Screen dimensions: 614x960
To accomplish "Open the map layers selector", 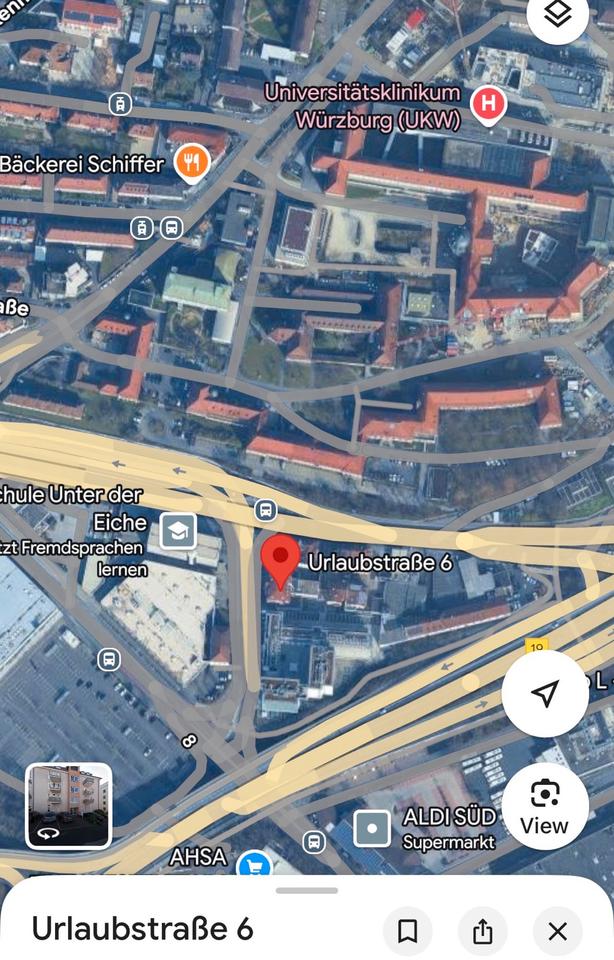I will tap(557, 15).
